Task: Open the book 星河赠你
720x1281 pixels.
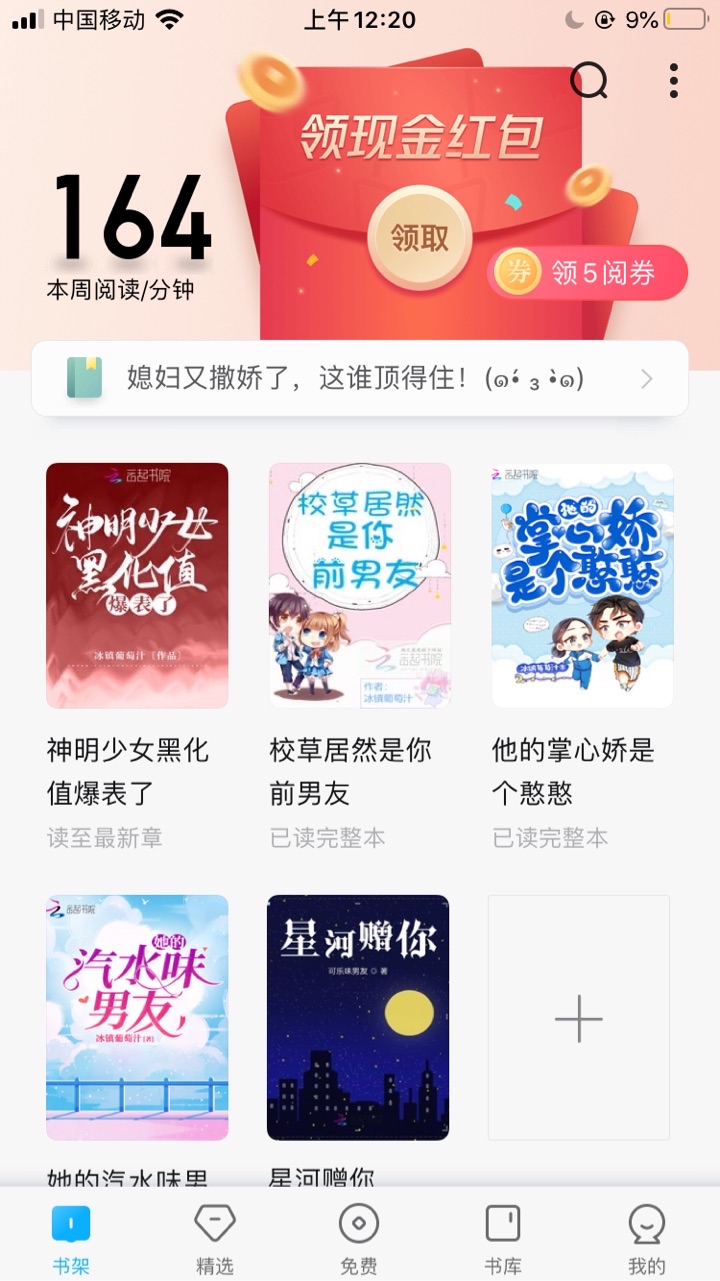Action: click(x=358, y=1017)
